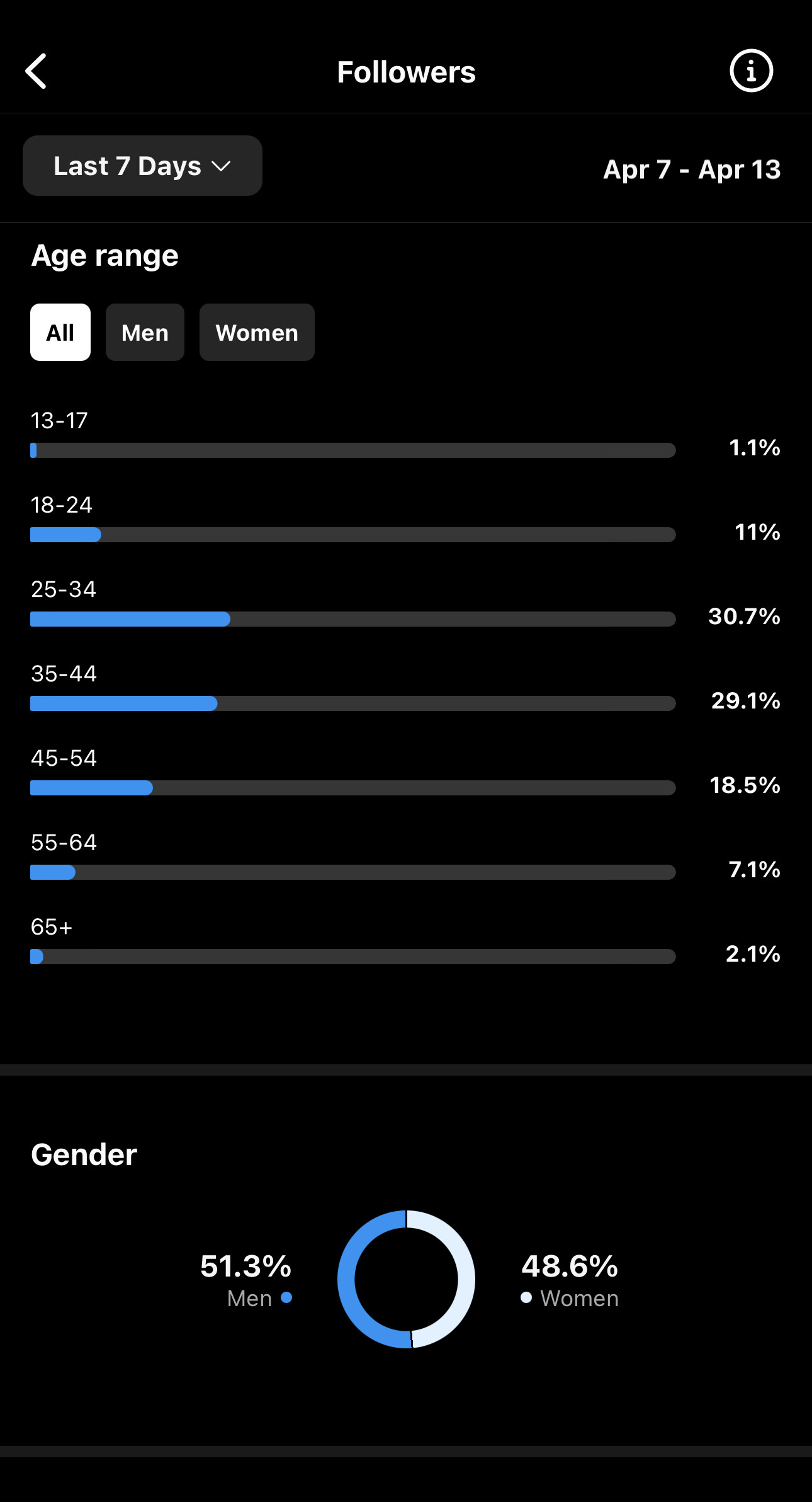
Task: Filter age range by Women
Action: [x=257, y=333]
